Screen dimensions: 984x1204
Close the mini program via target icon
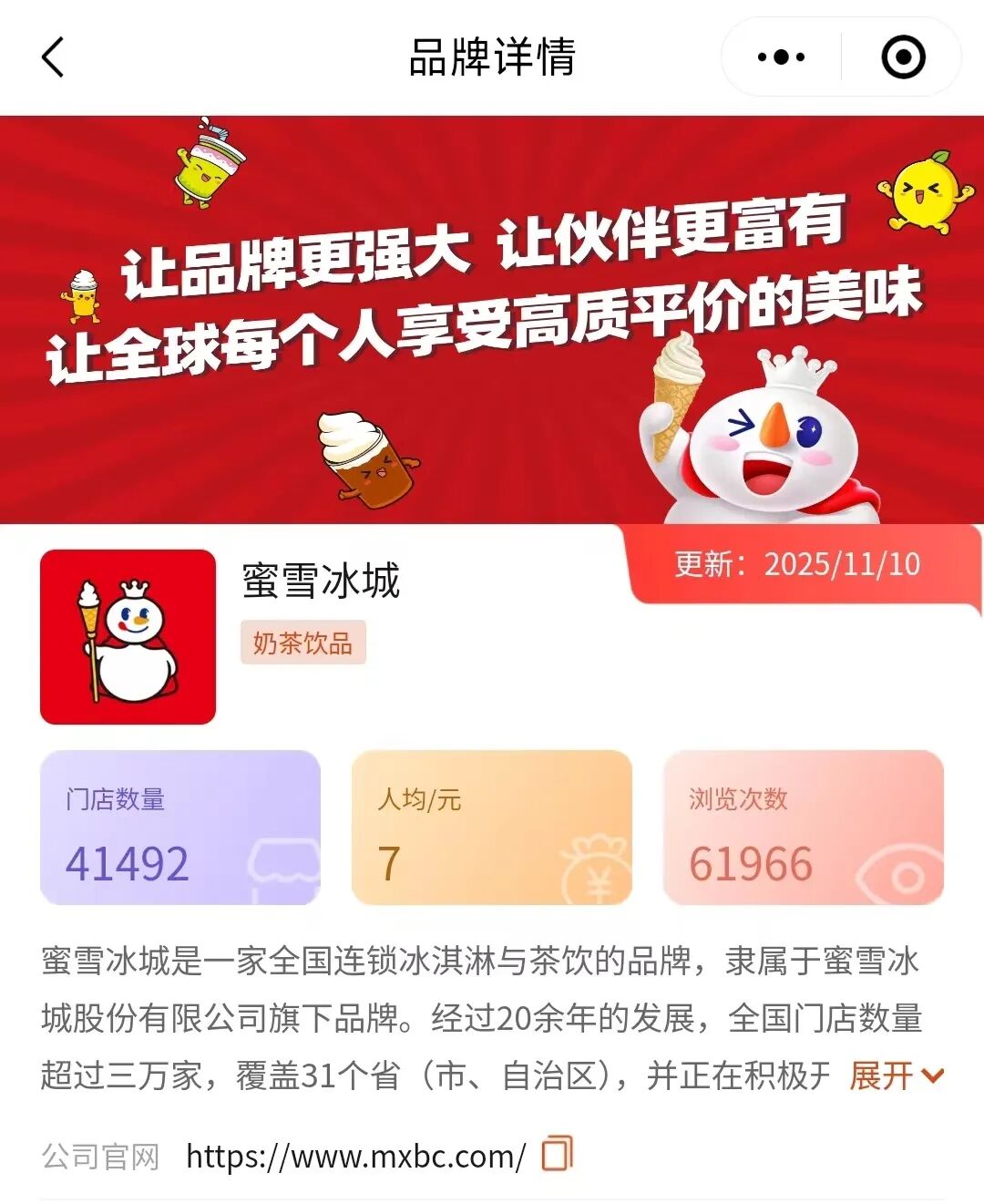click(x=903, y=57)
